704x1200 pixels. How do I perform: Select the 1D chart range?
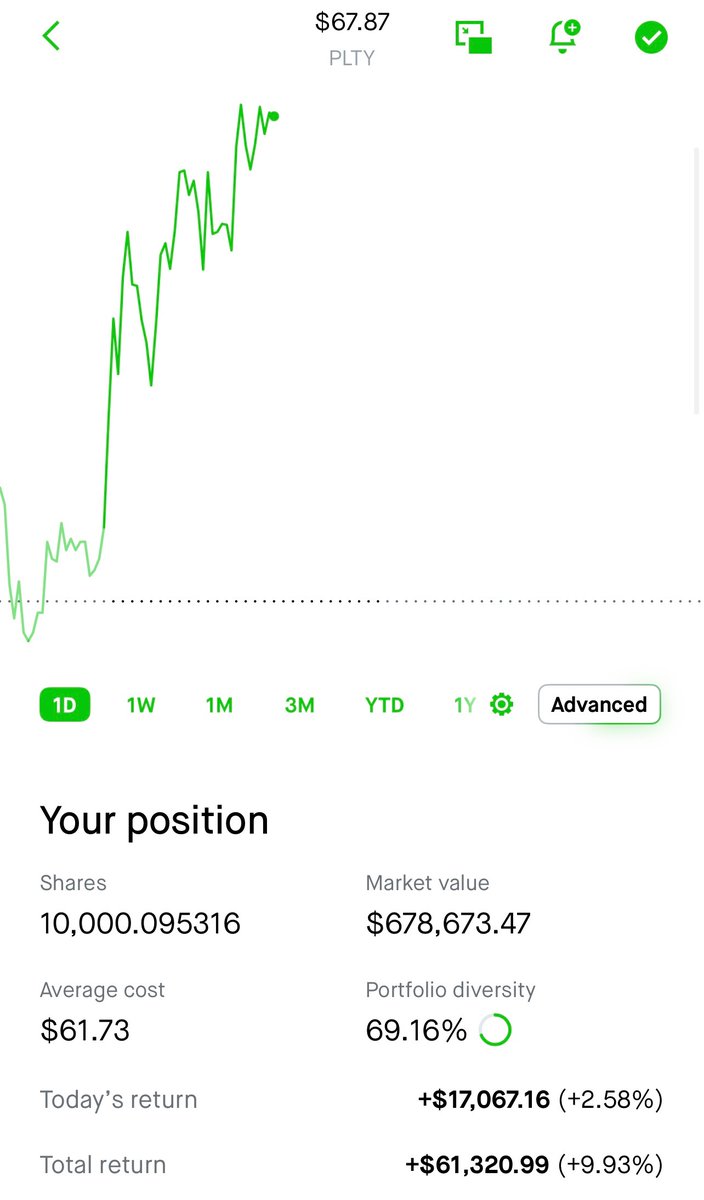tap(65, 705)
